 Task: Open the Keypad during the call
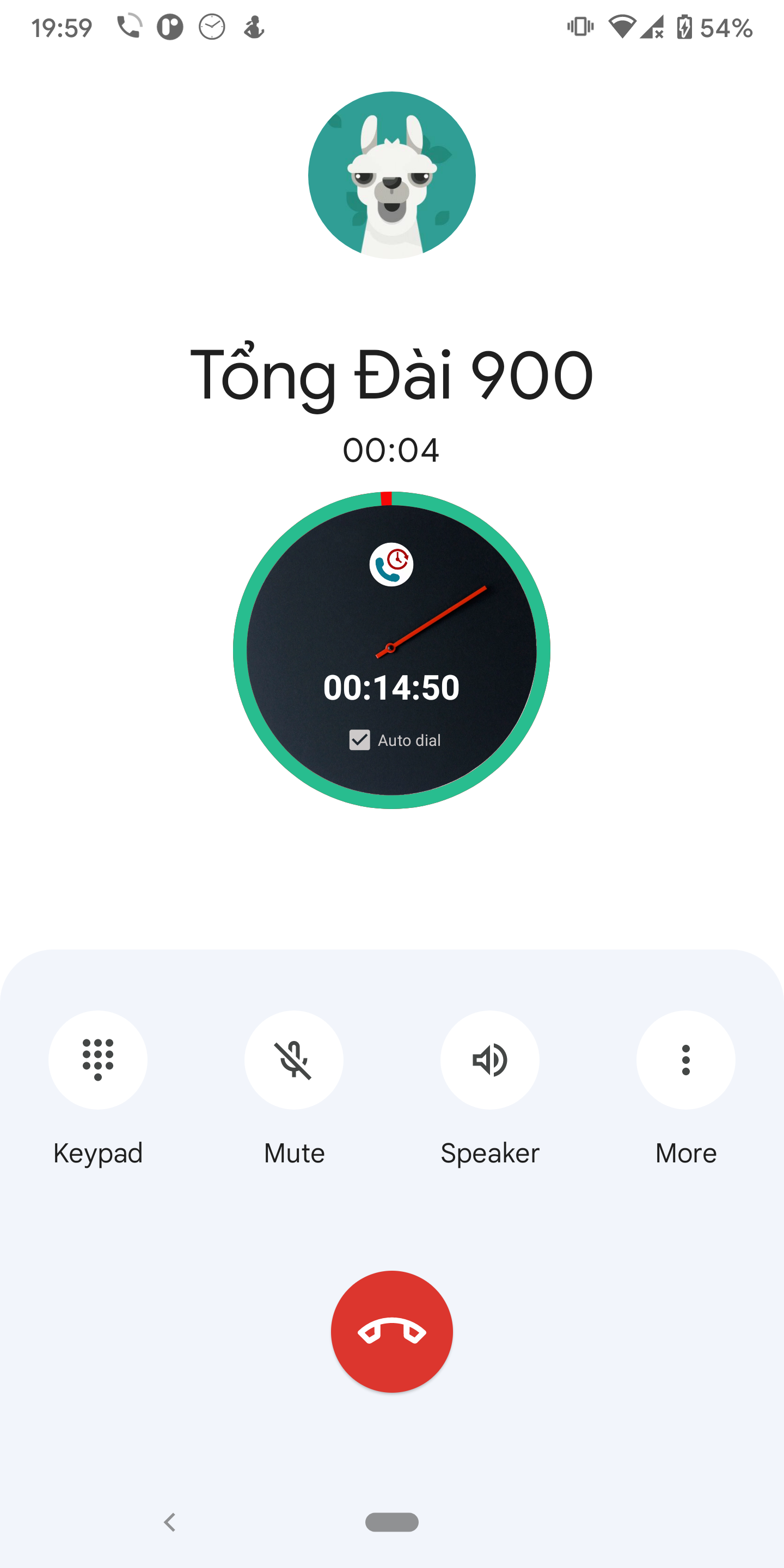coord(97,1059)
